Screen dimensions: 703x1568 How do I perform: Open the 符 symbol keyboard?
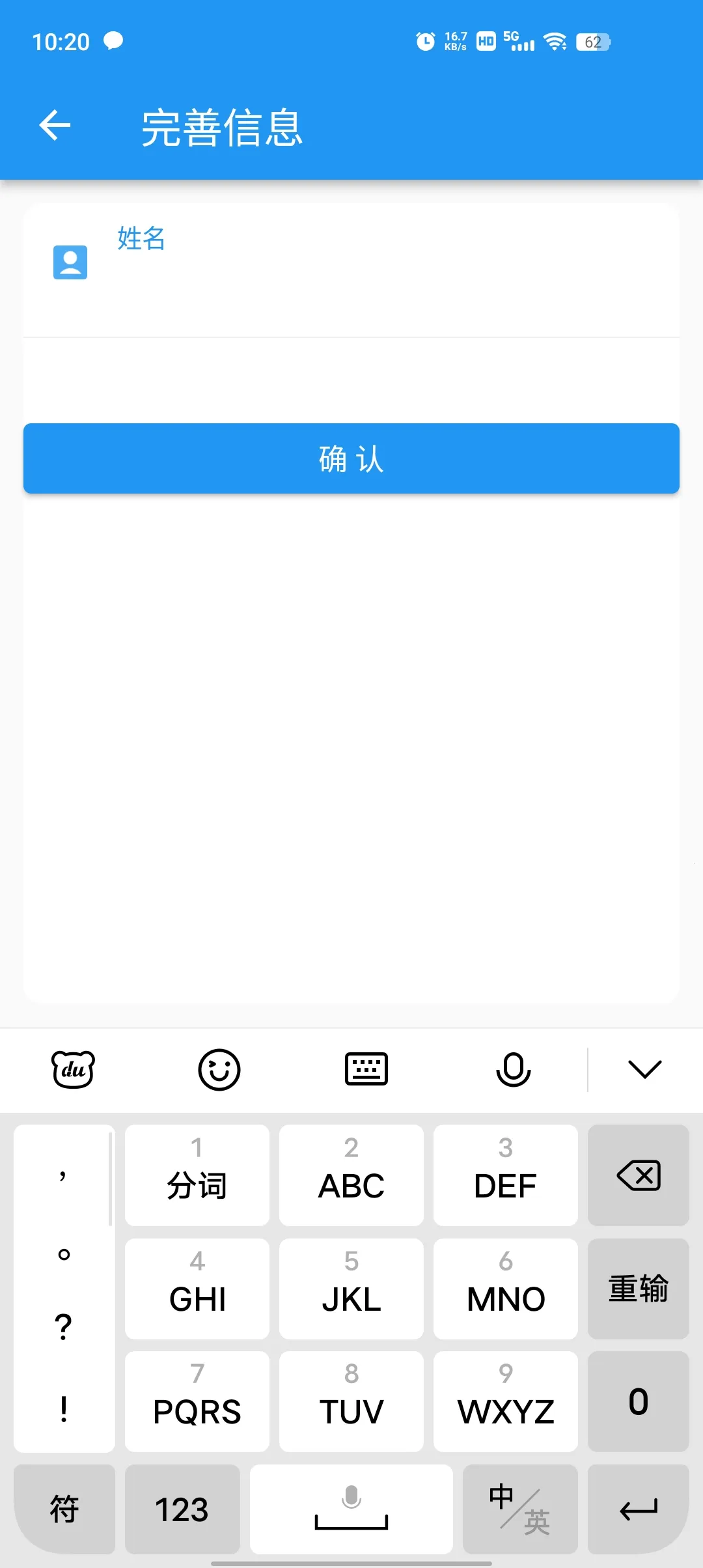pyautogui.click(x=64, y=1509)
